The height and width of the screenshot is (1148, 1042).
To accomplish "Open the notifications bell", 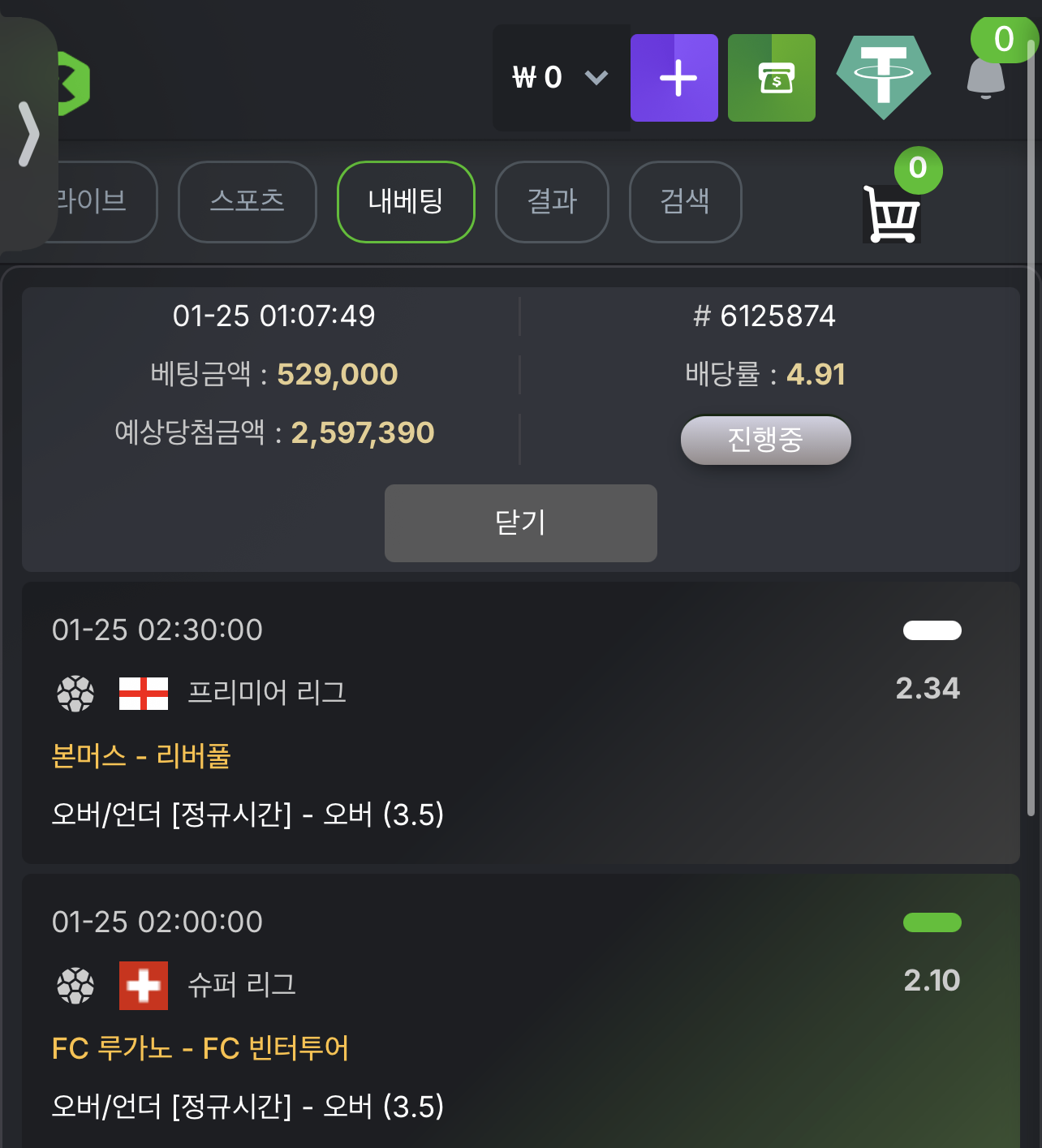I will 986,78.
